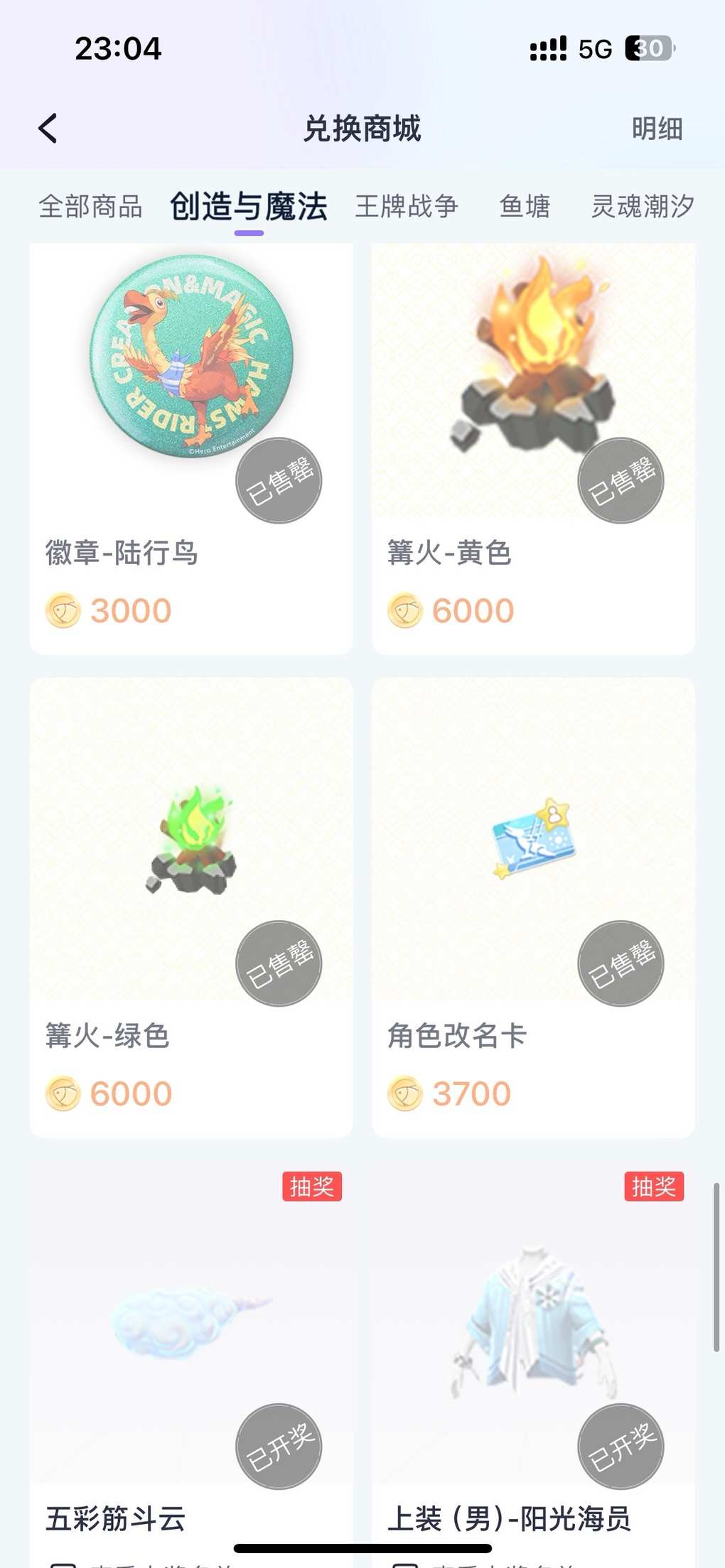Open the 五彩筋斗云 lottery card

pyautogui.click(x=191, y=1350)
